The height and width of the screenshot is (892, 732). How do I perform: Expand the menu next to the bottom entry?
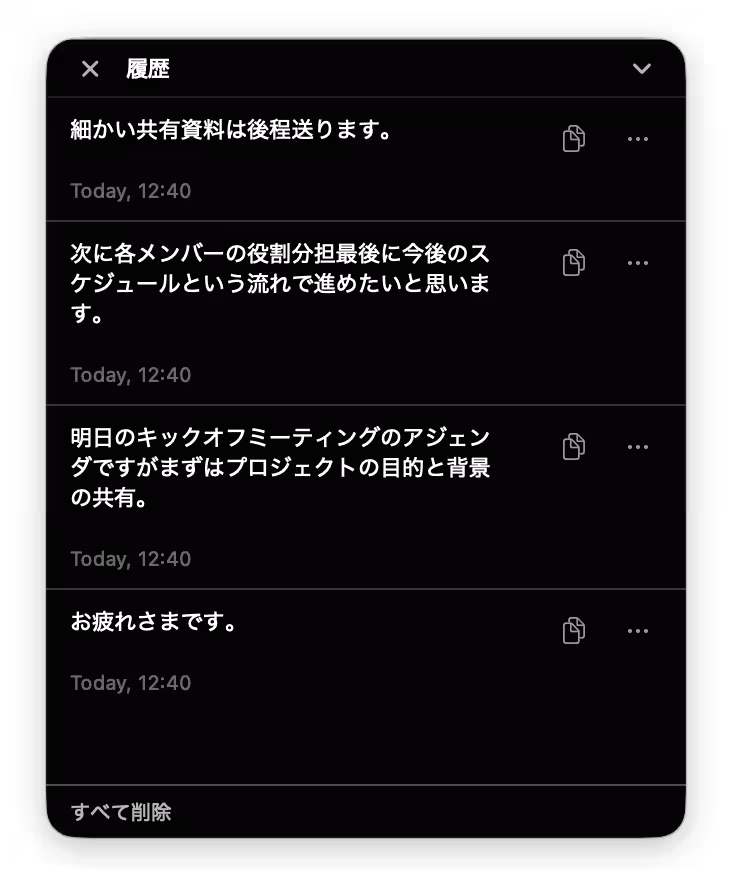(638, 631)
